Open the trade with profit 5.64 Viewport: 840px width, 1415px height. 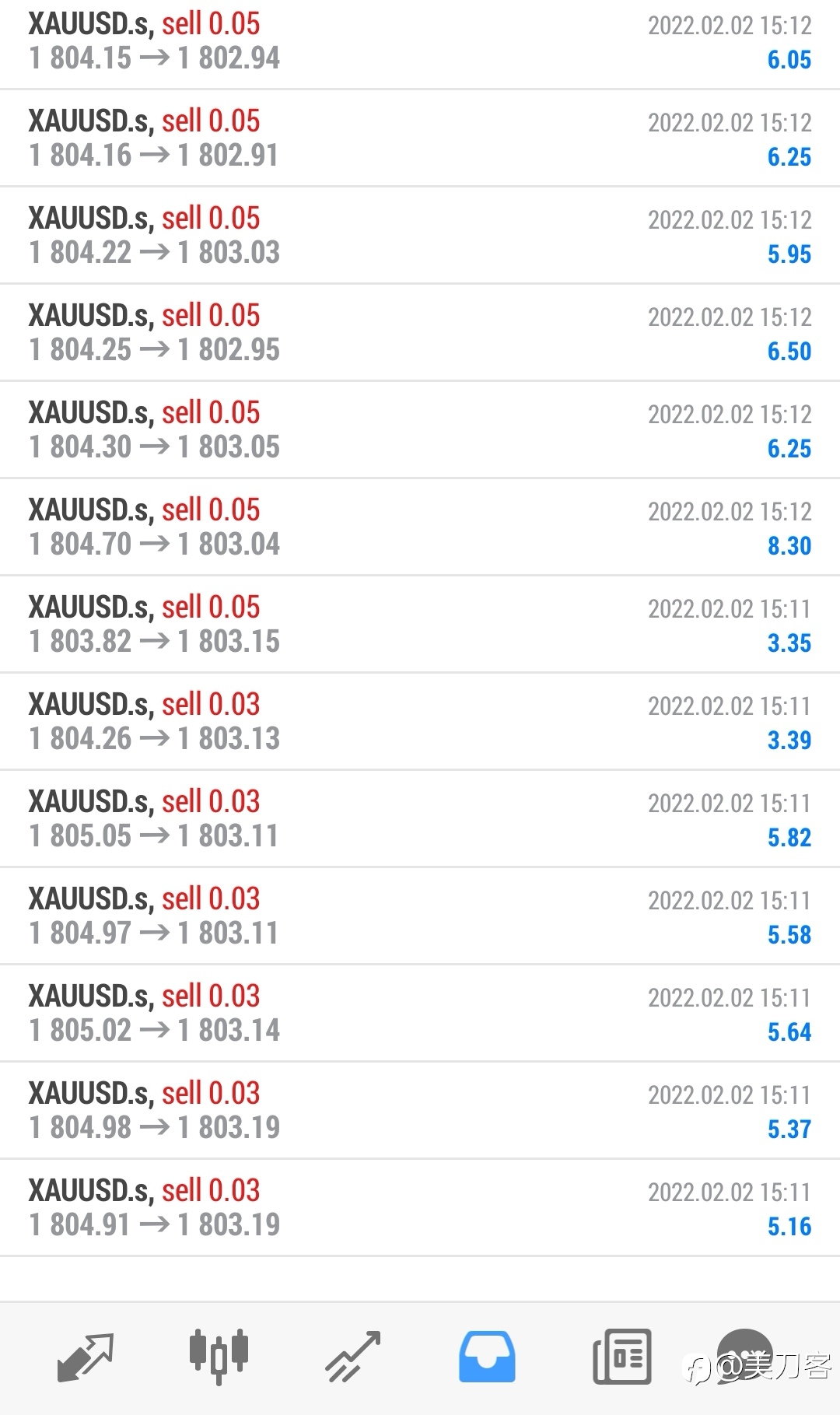point(420,1014)
